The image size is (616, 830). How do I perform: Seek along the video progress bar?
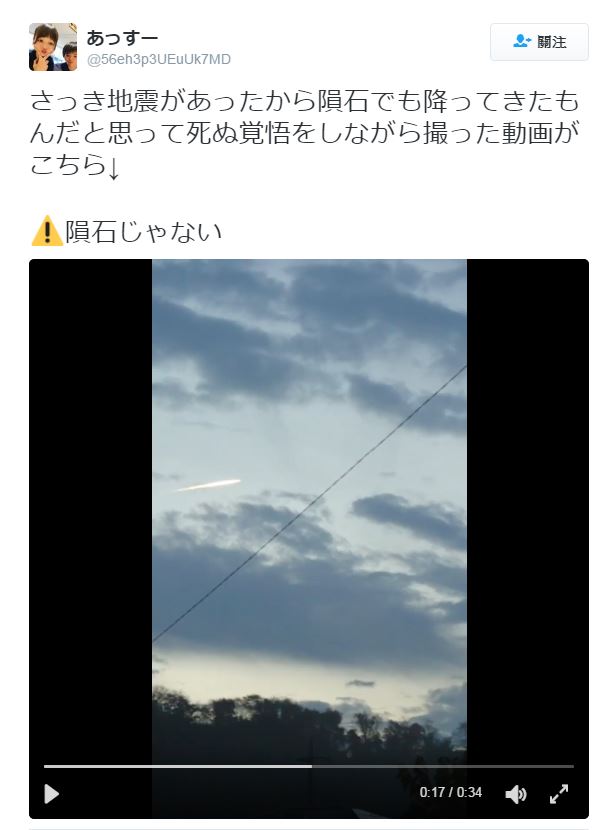click(308, 767)
